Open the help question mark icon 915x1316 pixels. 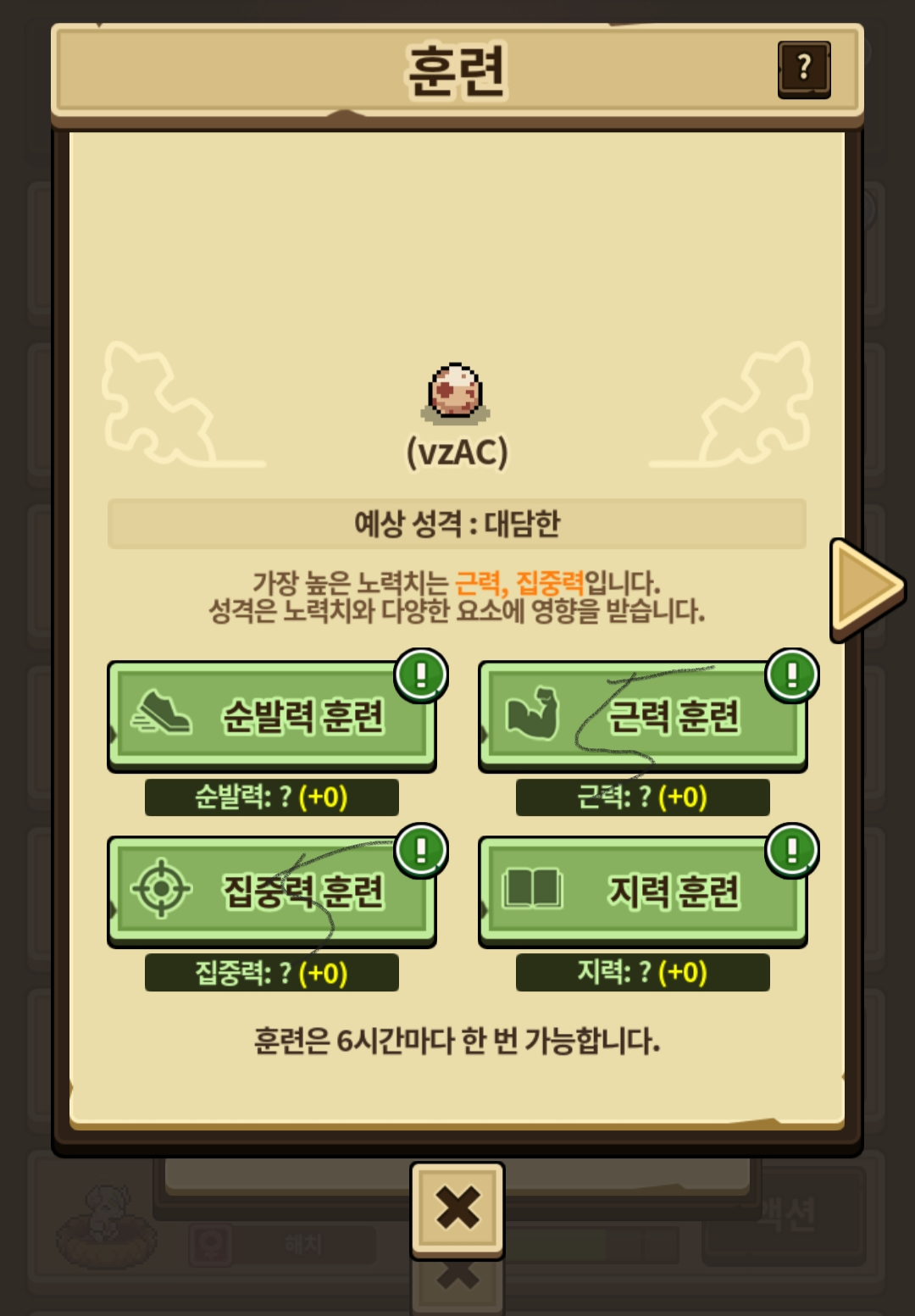pyautogui.click(x=803, y=68)
